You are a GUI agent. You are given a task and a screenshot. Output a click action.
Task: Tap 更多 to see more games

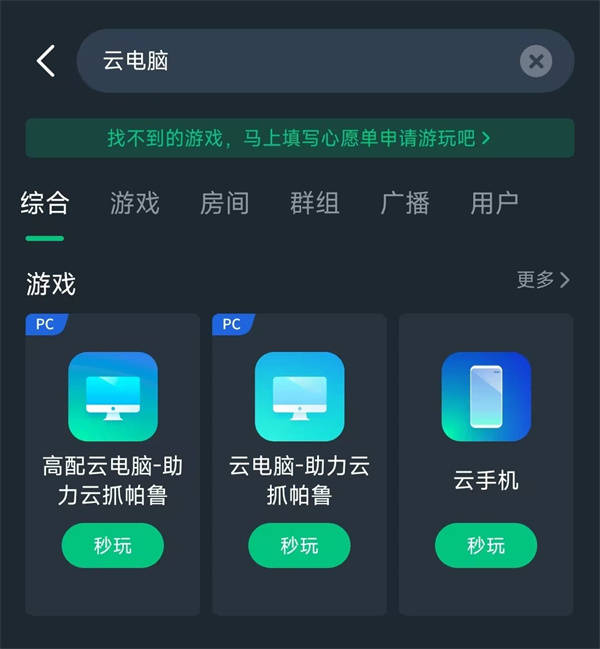tap(543, 280)
